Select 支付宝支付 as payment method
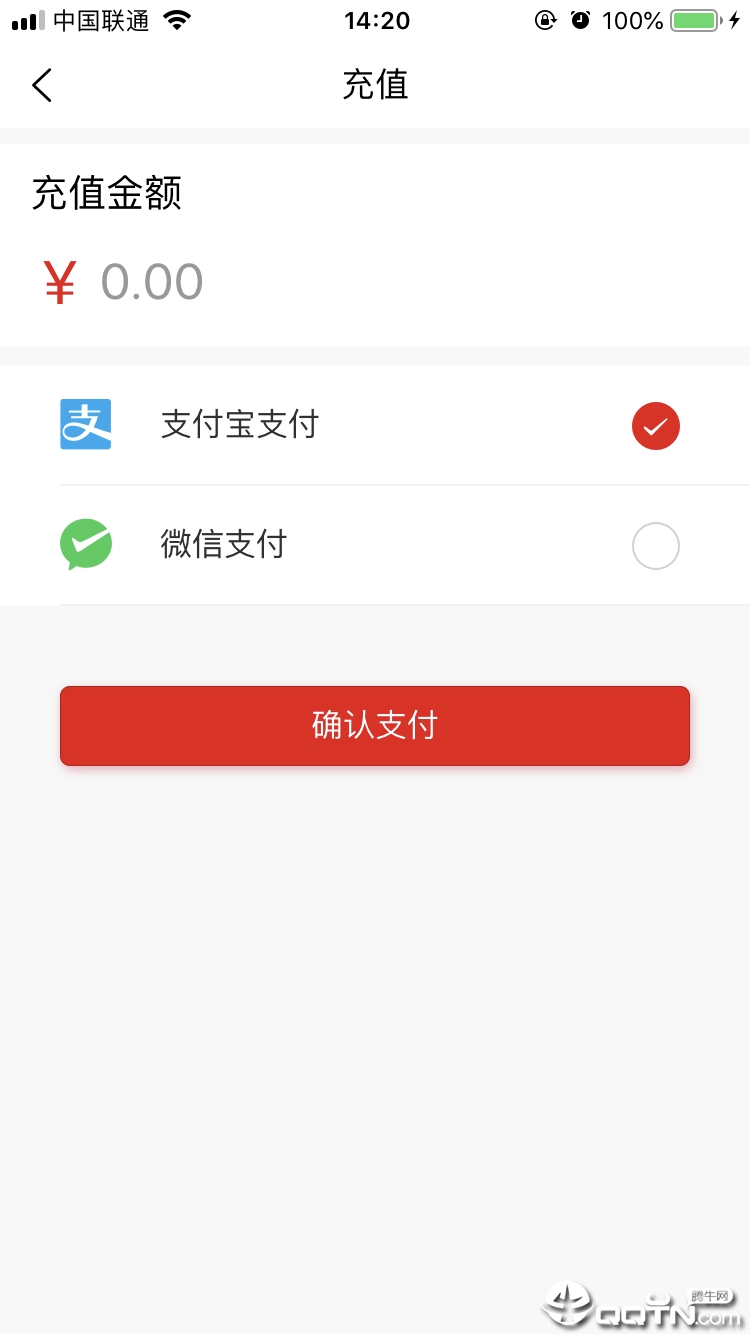750x1334 pixels. click(655, 426)
